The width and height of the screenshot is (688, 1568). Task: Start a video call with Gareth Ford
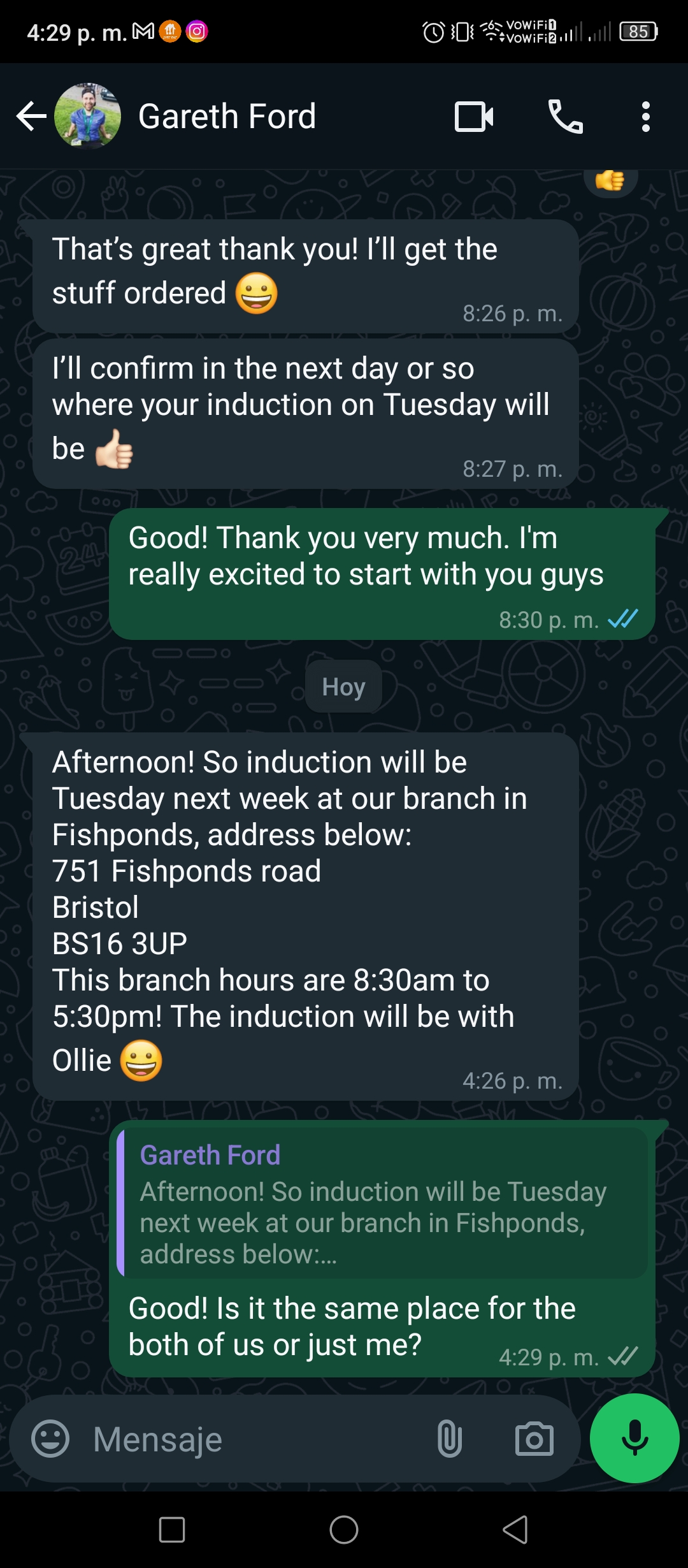474,117
